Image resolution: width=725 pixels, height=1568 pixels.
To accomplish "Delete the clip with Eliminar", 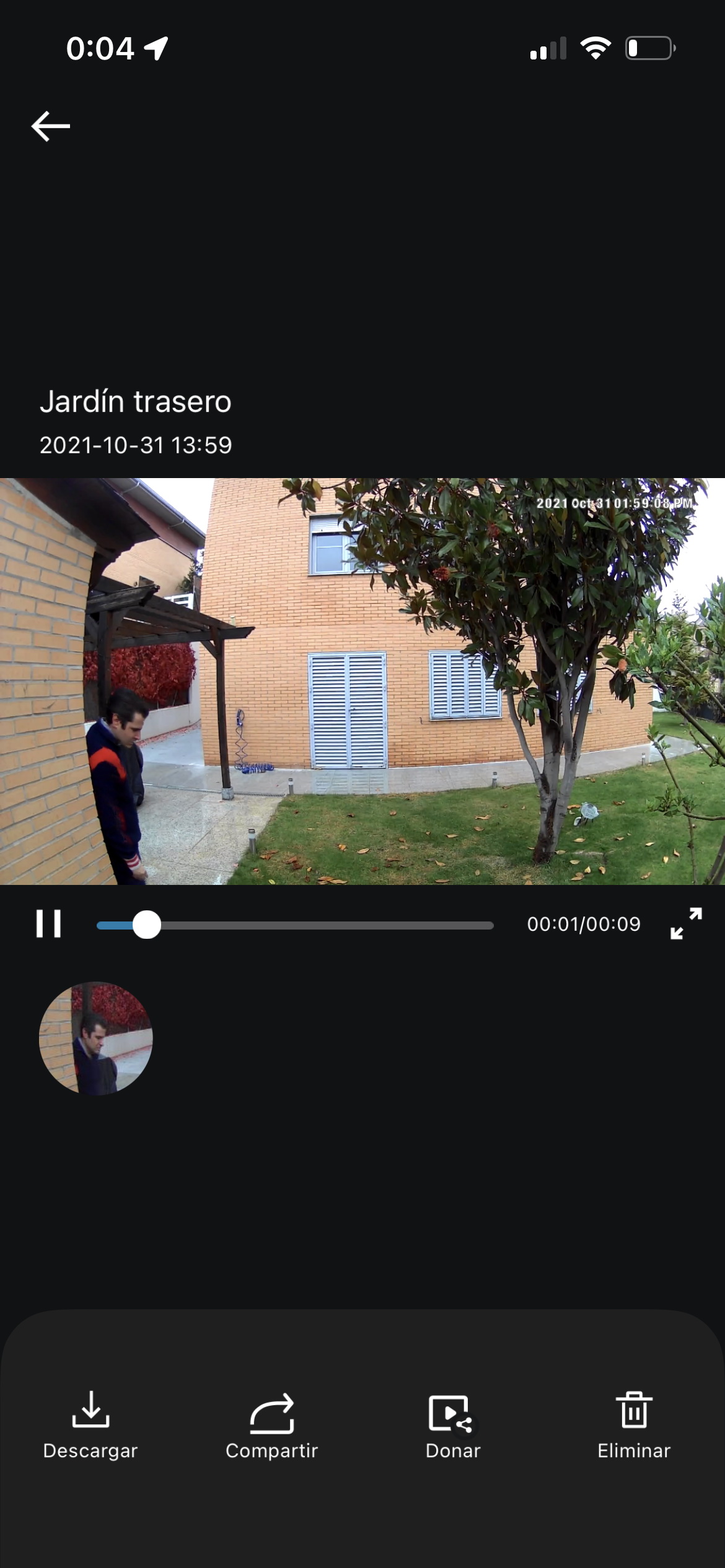I will (x=634, y=1426).
